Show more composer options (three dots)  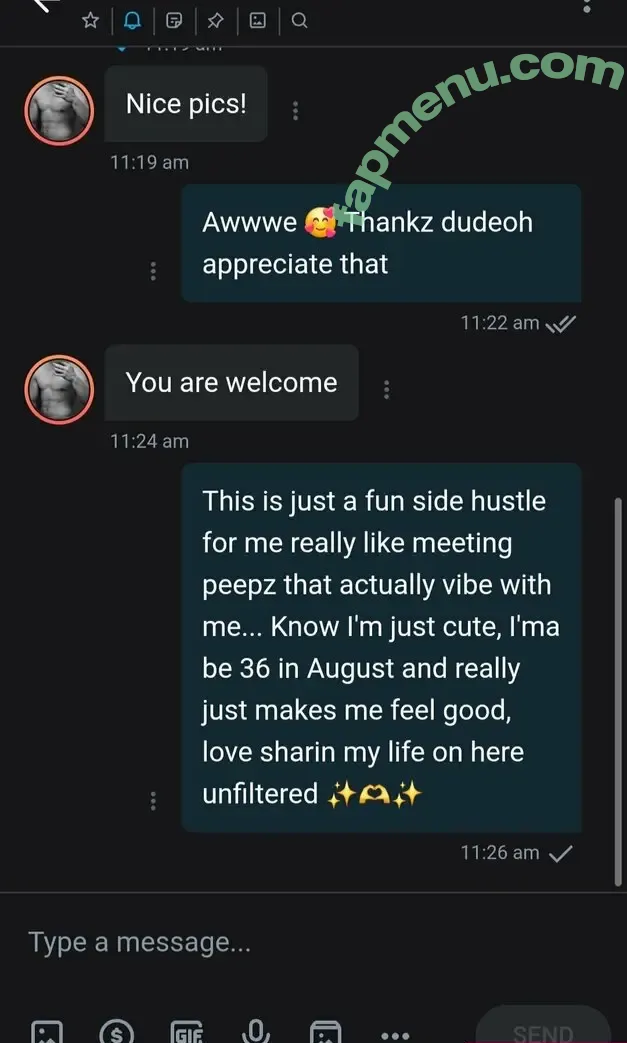(395, 1034)
